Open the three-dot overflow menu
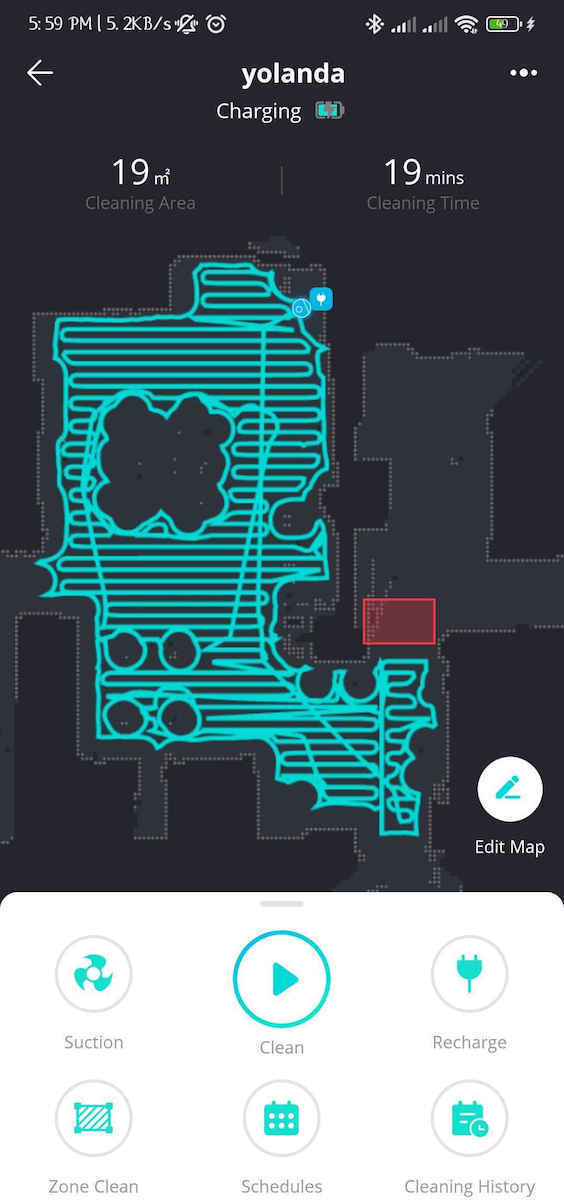 (x=524, y=73)
